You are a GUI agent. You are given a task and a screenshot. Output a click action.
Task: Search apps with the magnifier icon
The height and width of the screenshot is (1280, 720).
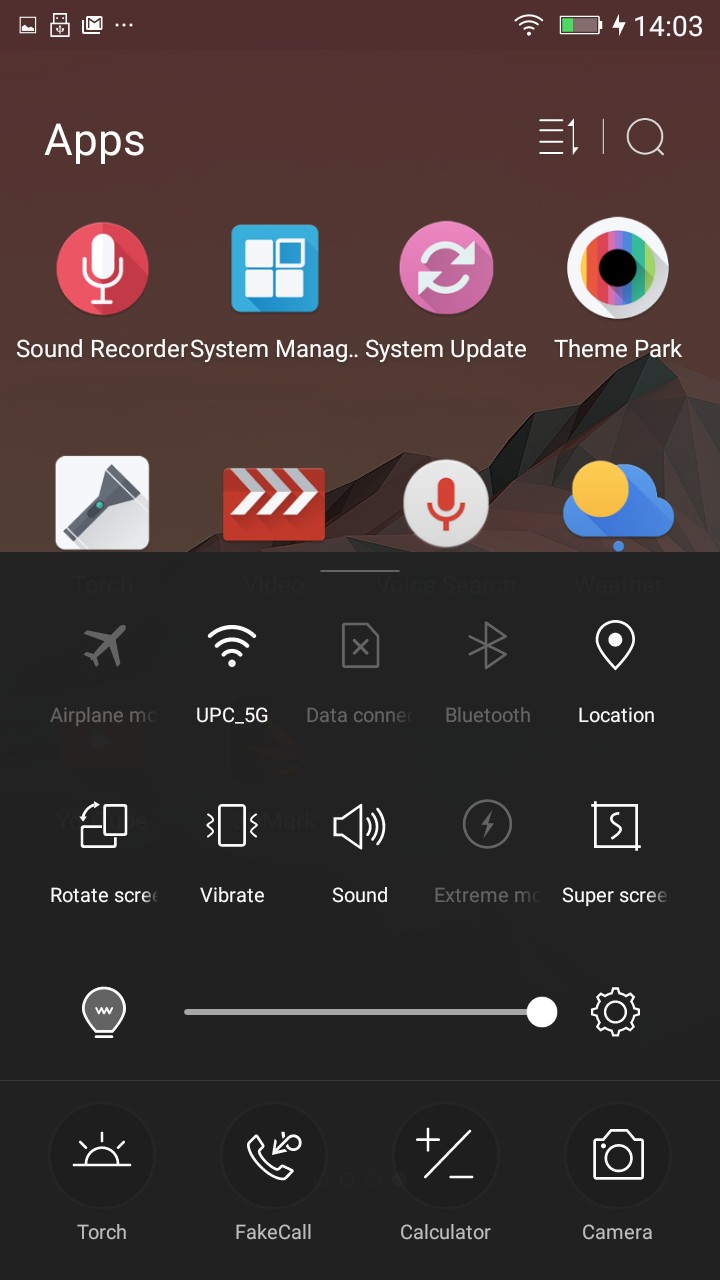pyautogui.click(x=646, y=138)
